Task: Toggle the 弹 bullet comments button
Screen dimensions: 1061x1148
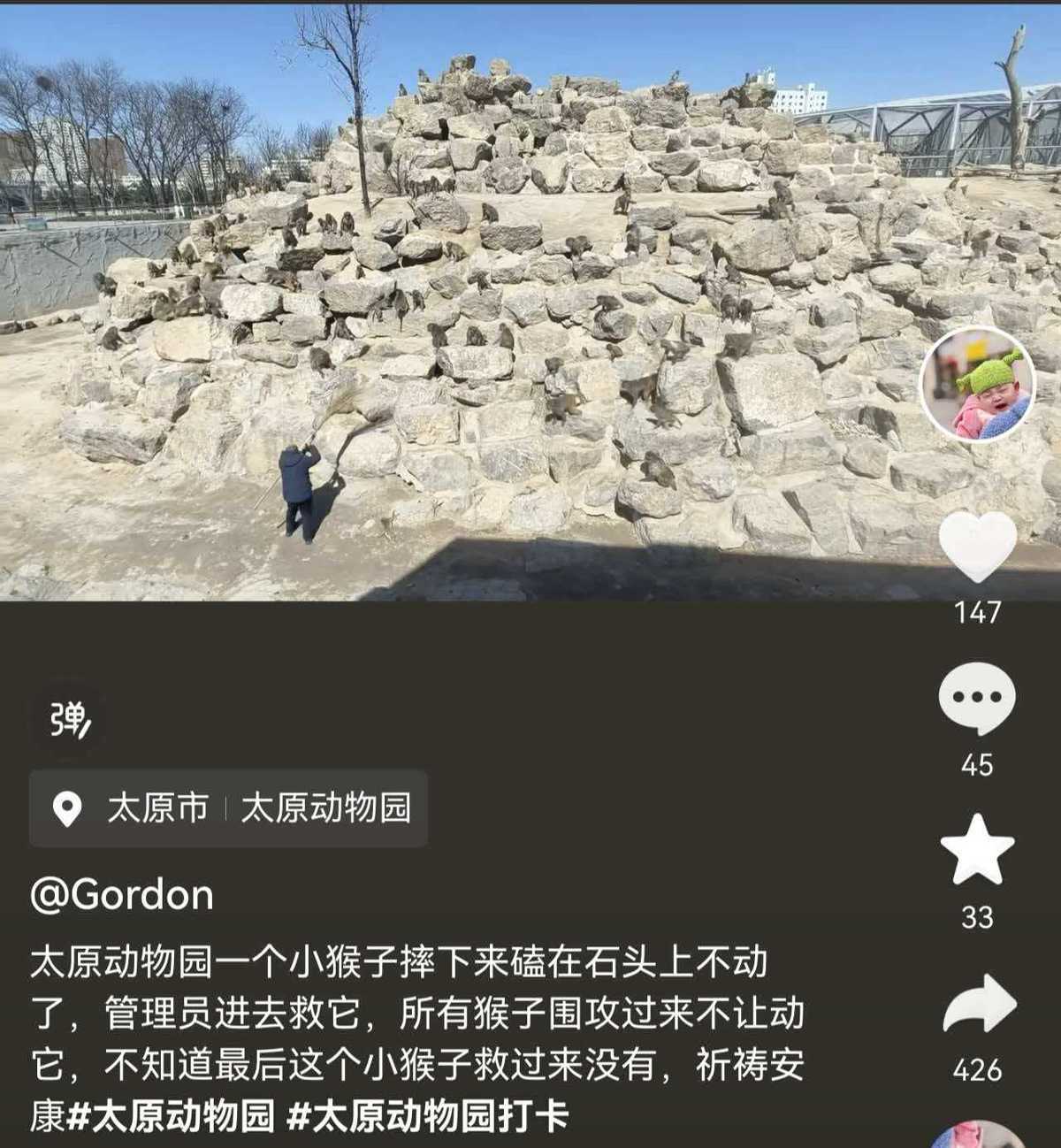Action: coord(69,720)
